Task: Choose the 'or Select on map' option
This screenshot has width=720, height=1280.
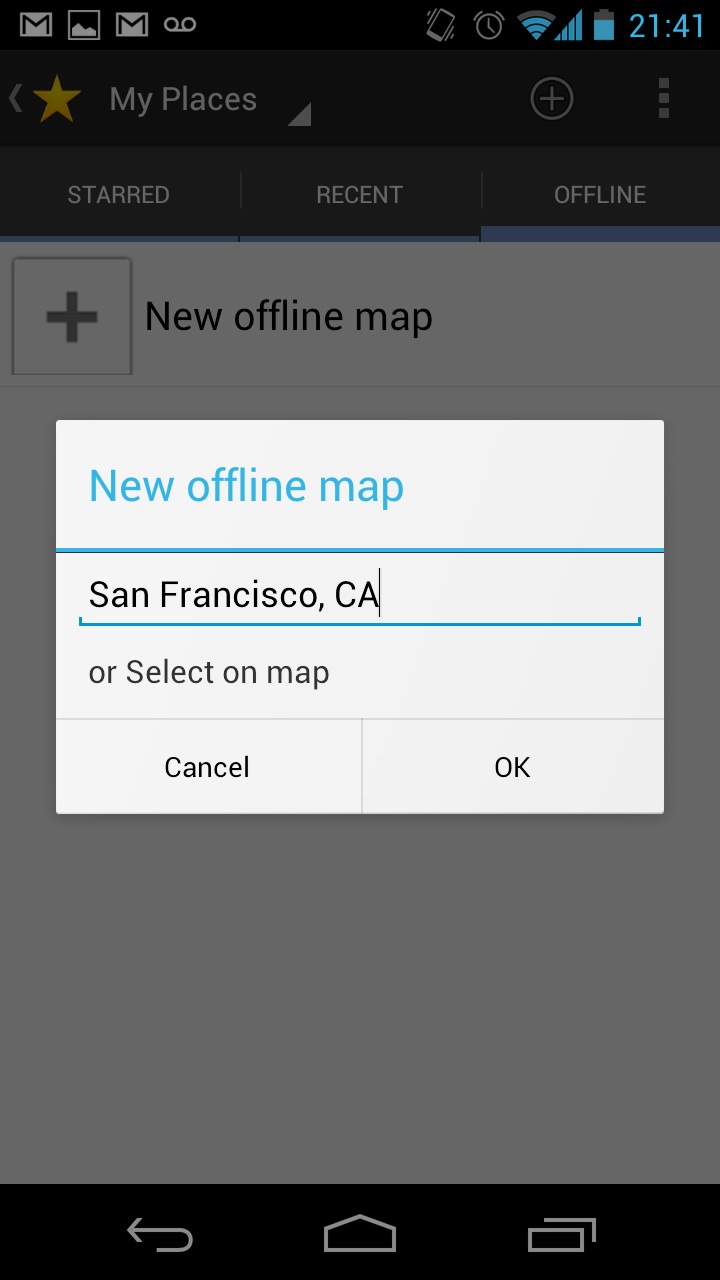Action: 209,673
